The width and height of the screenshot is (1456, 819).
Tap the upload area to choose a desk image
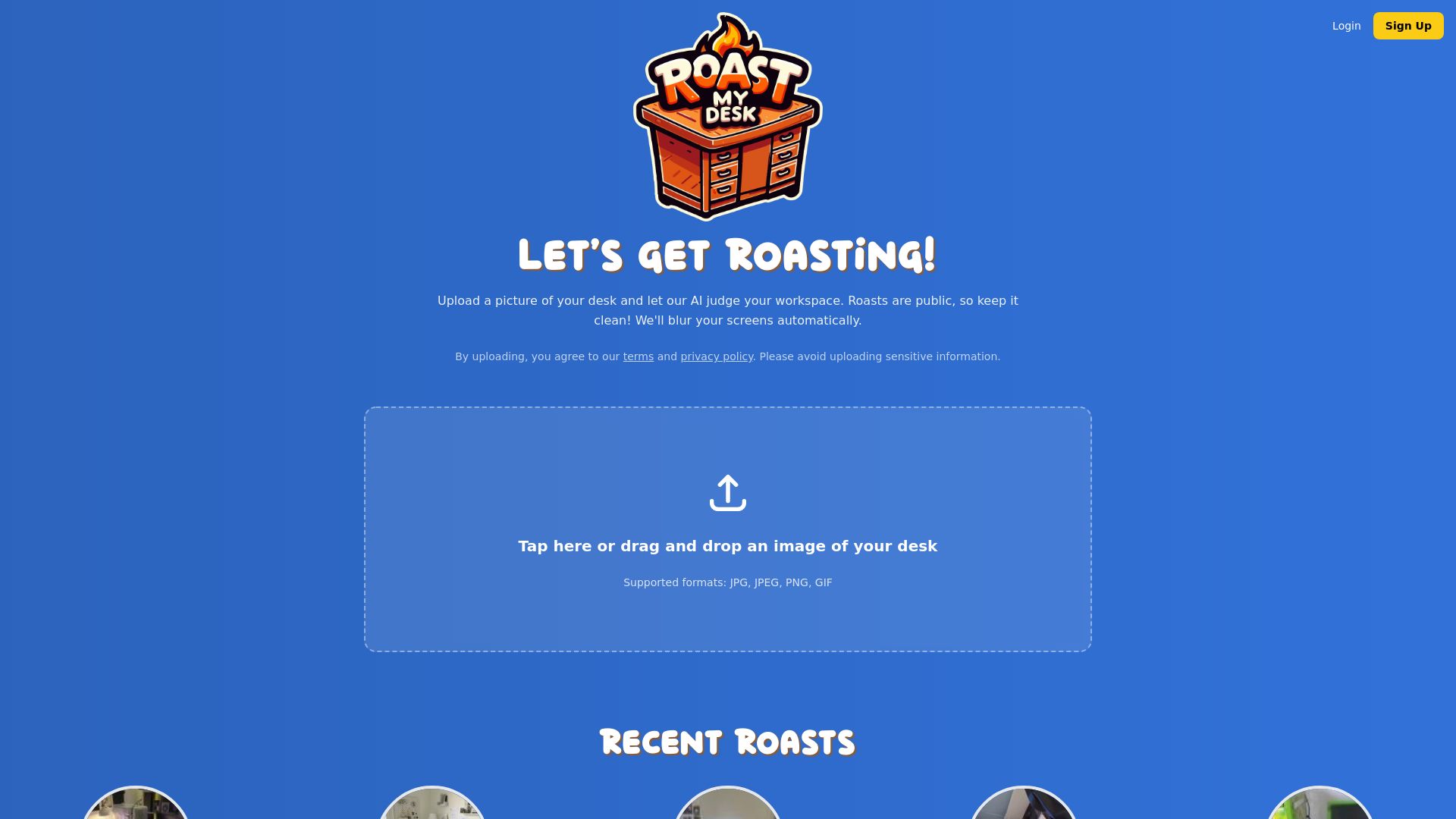727,529
